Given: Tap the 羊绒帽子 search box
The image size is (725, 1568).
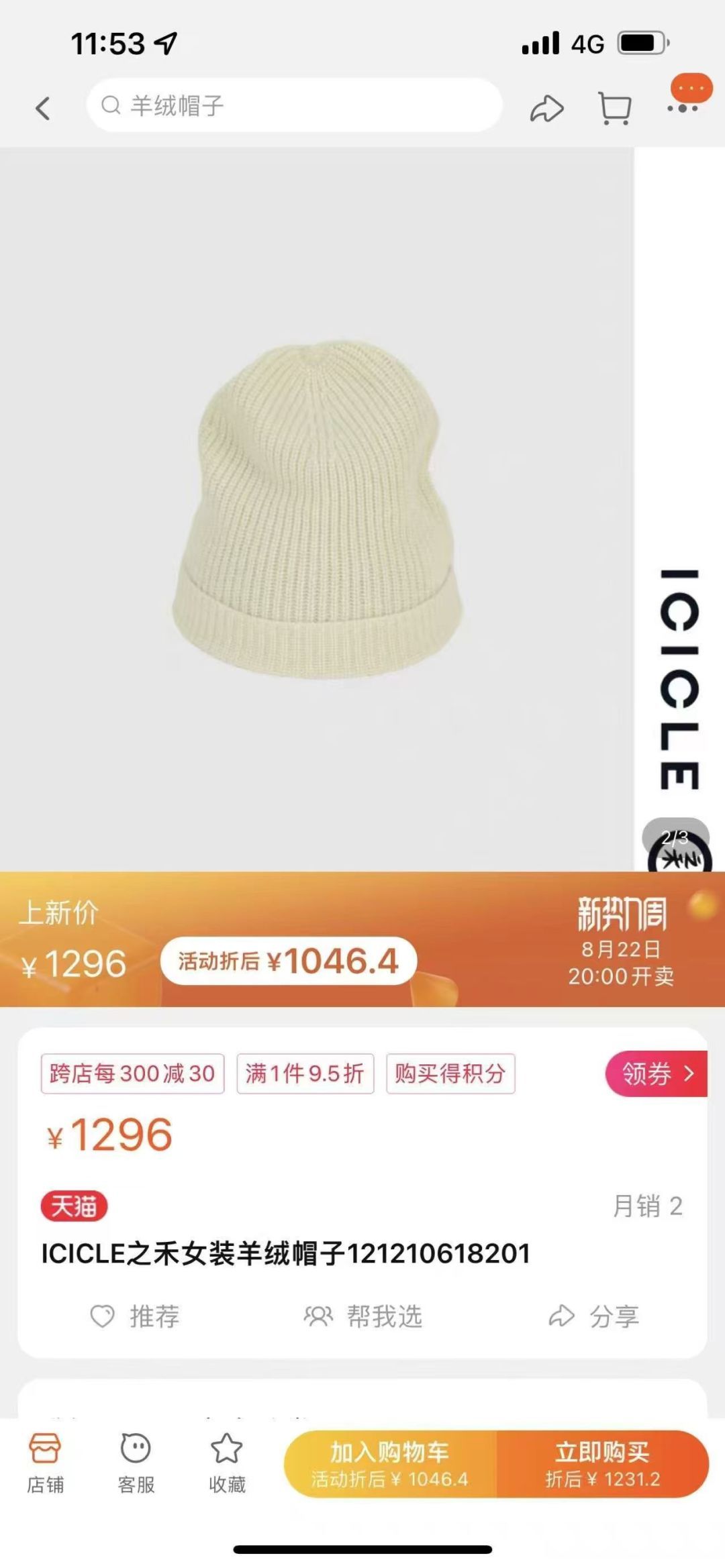Looking at the screenshot, I should point(294,105).
